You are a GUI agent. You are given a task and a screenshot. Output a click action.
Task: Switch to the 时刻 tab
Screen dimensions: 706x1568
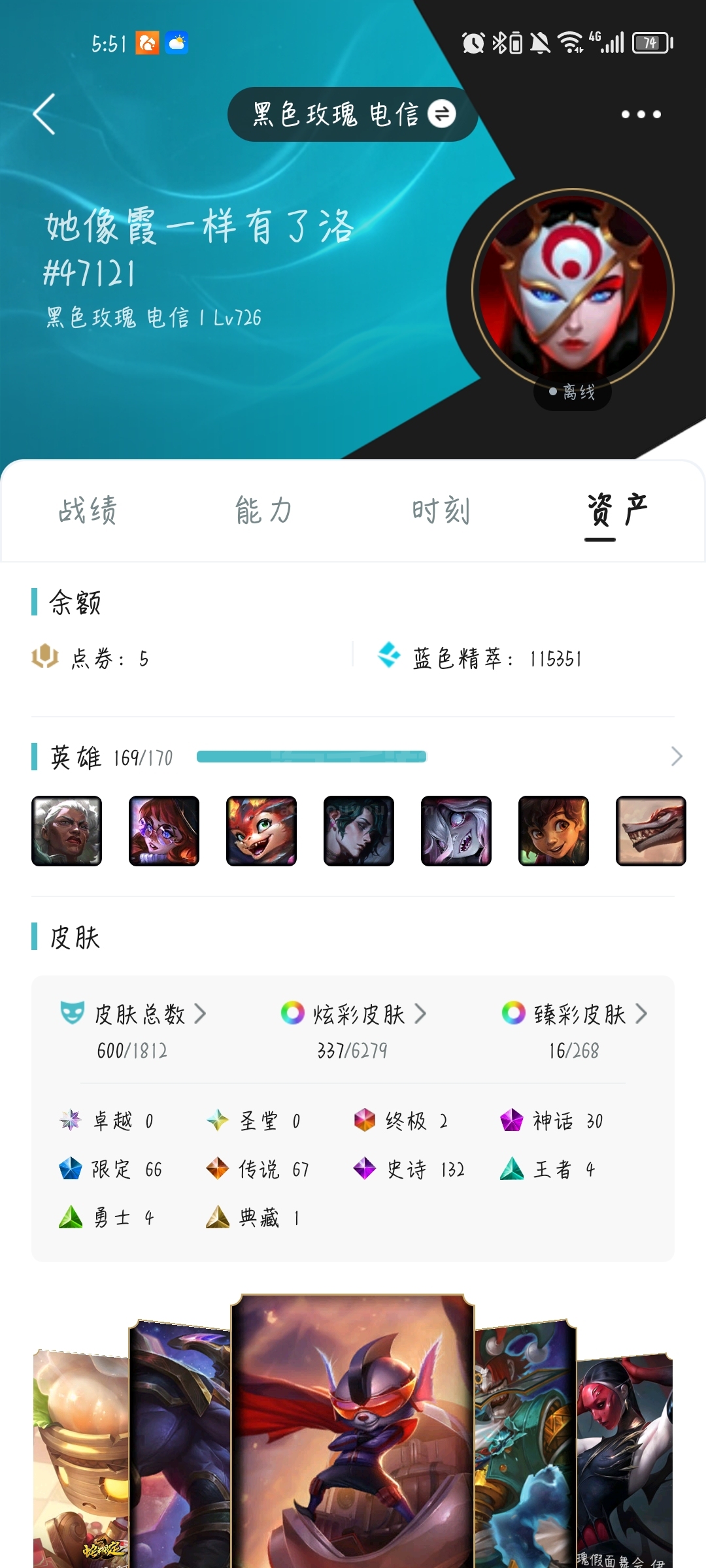441,510
